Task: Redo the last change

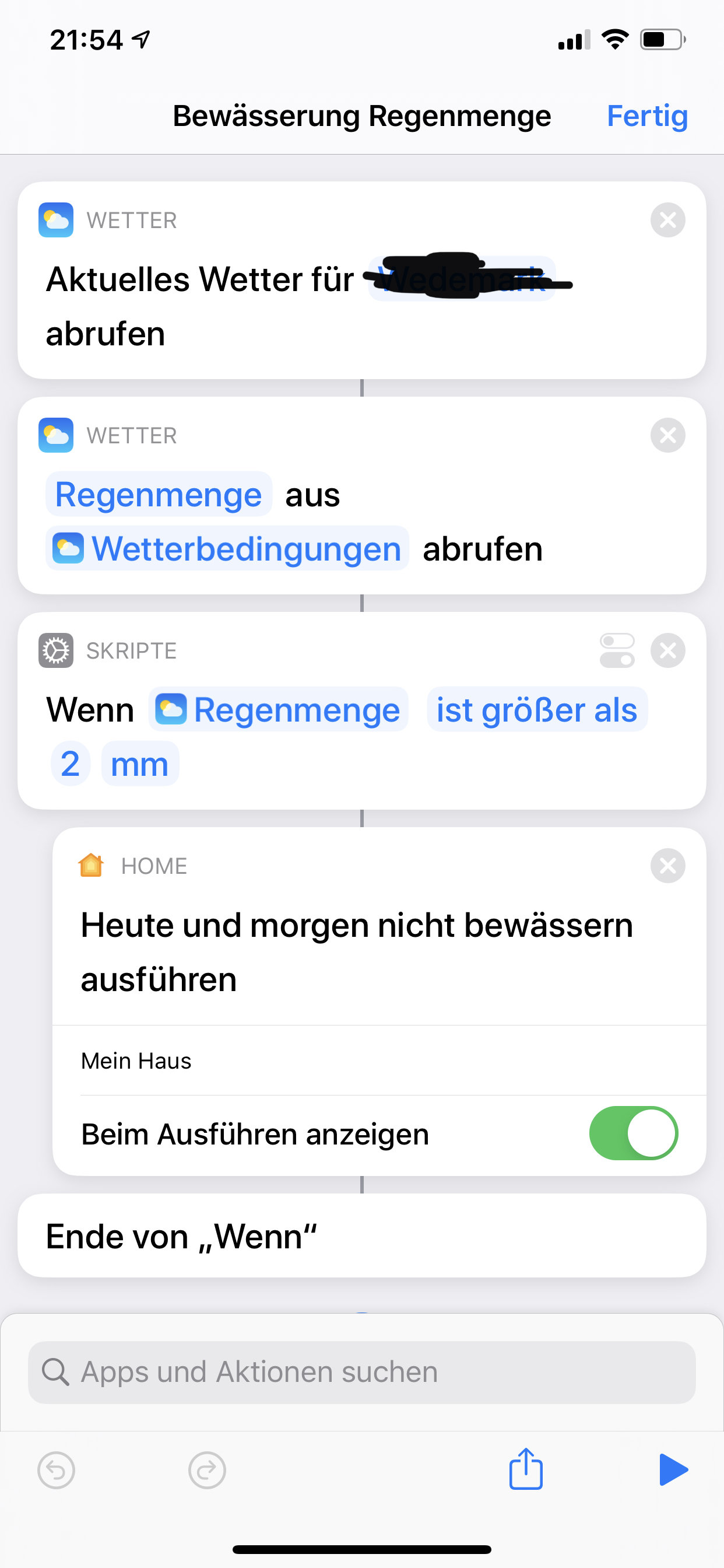Action: coord(207,1470)
